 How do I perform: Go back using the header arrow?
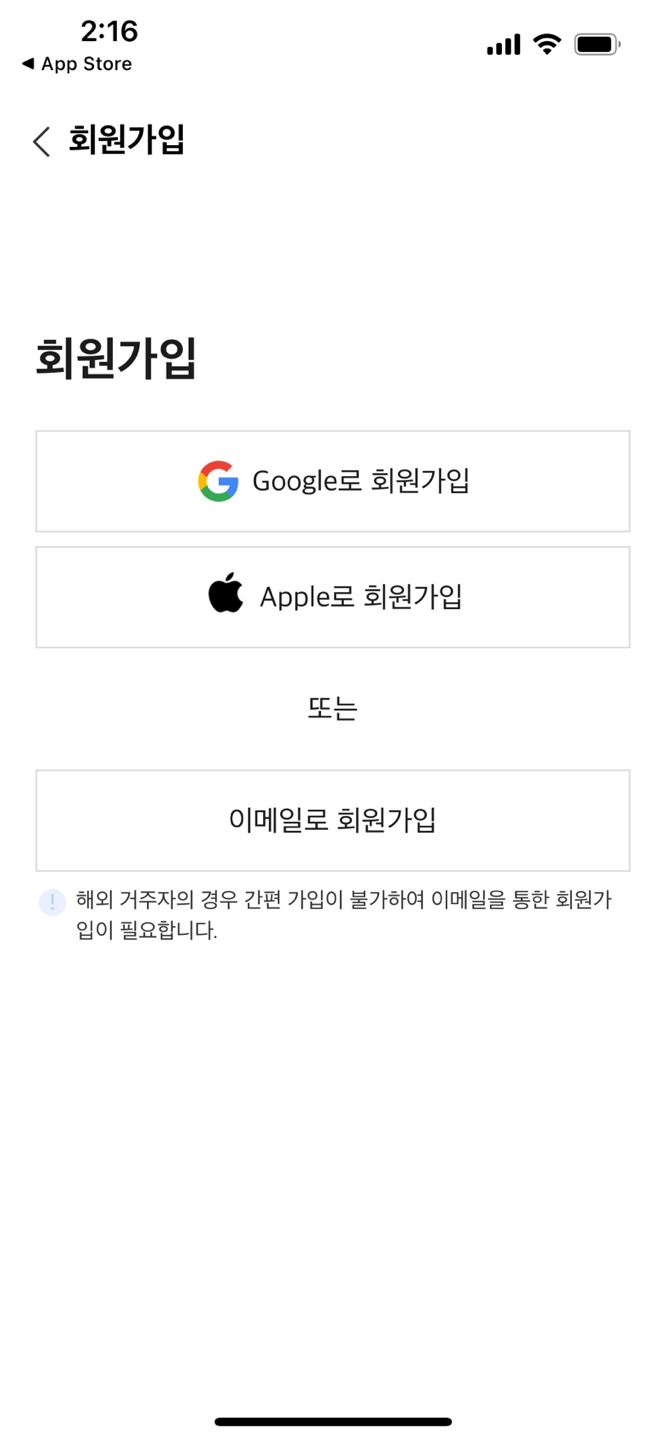(41, 141)
